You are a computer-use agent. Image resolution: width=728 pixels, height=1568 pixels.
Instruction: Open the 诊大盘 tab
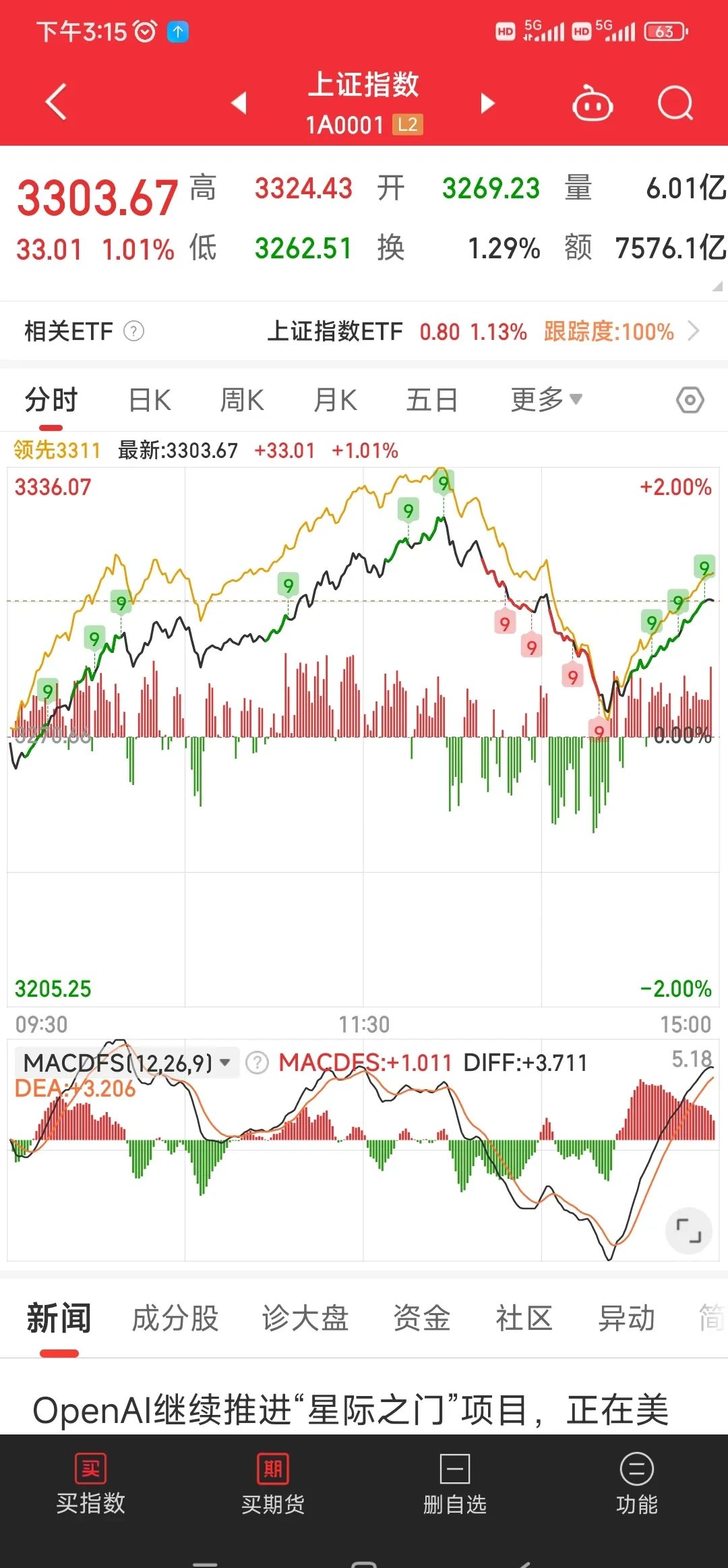(305, 1318)
